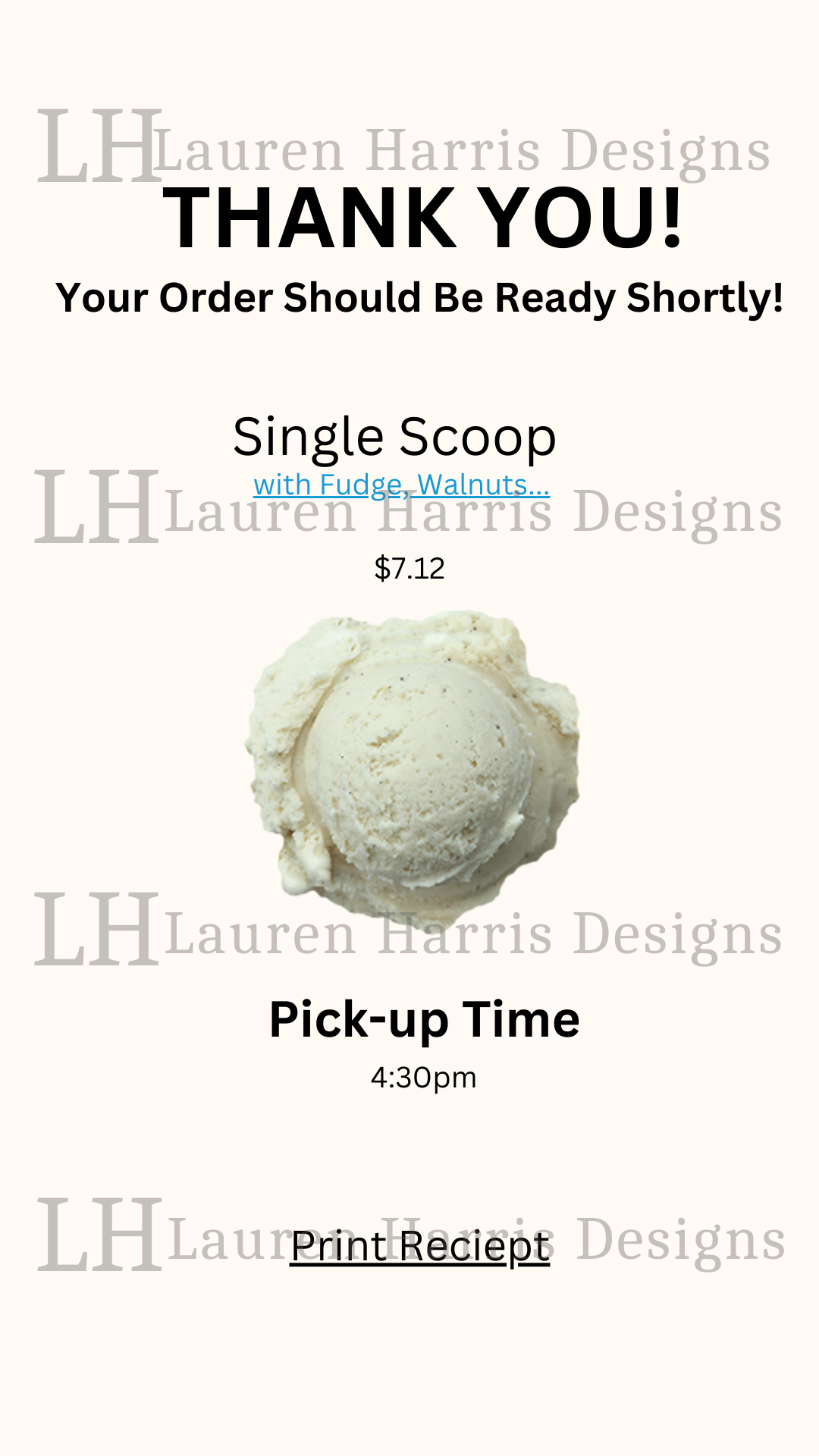
Task: Open the "with Fudge, Walnuts..." toppings link
Action: (401, 485)
